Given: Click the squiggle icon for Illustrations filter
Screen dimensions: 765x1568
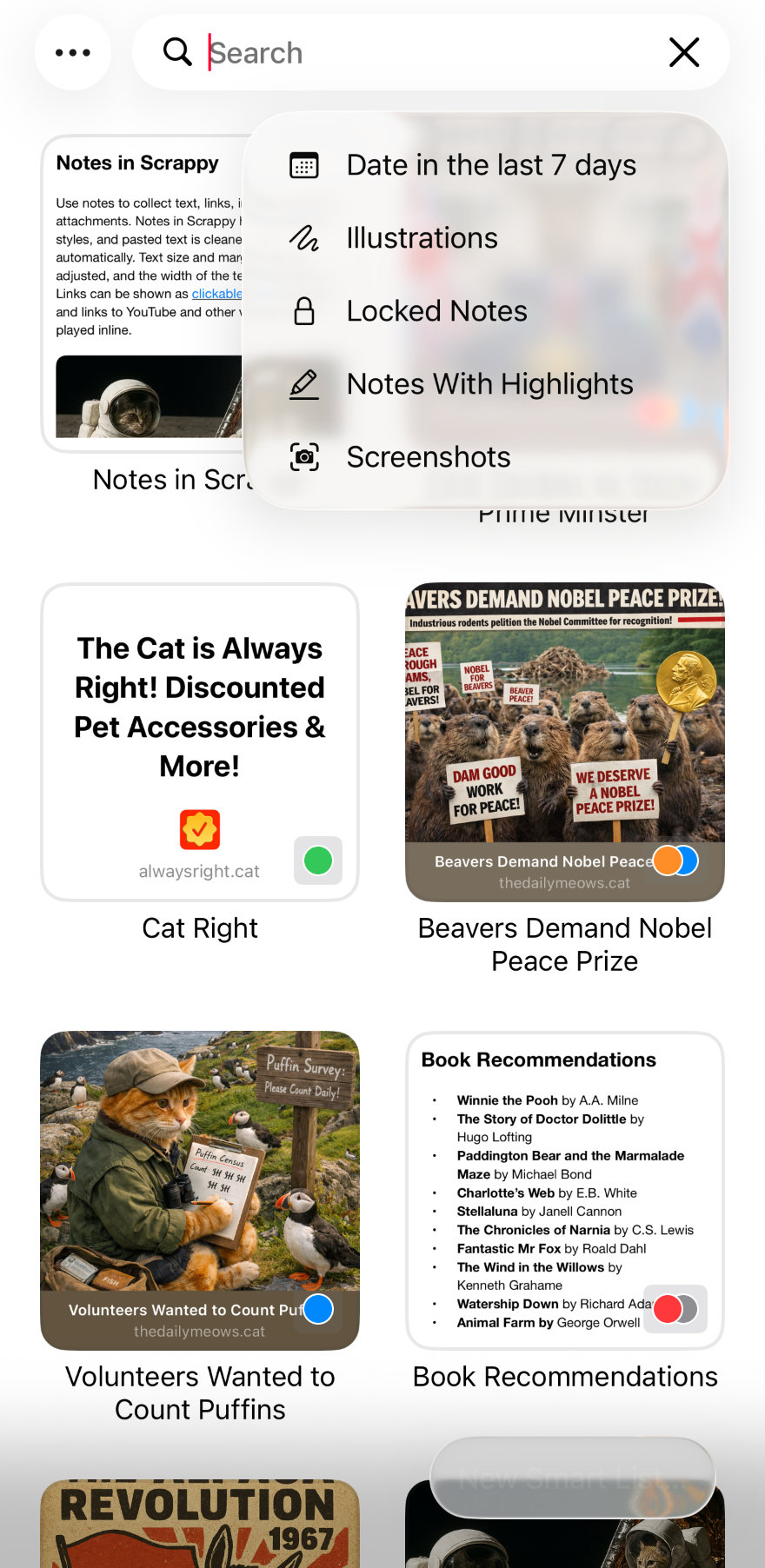Looking at the screenshot, I should pos(303,237).
